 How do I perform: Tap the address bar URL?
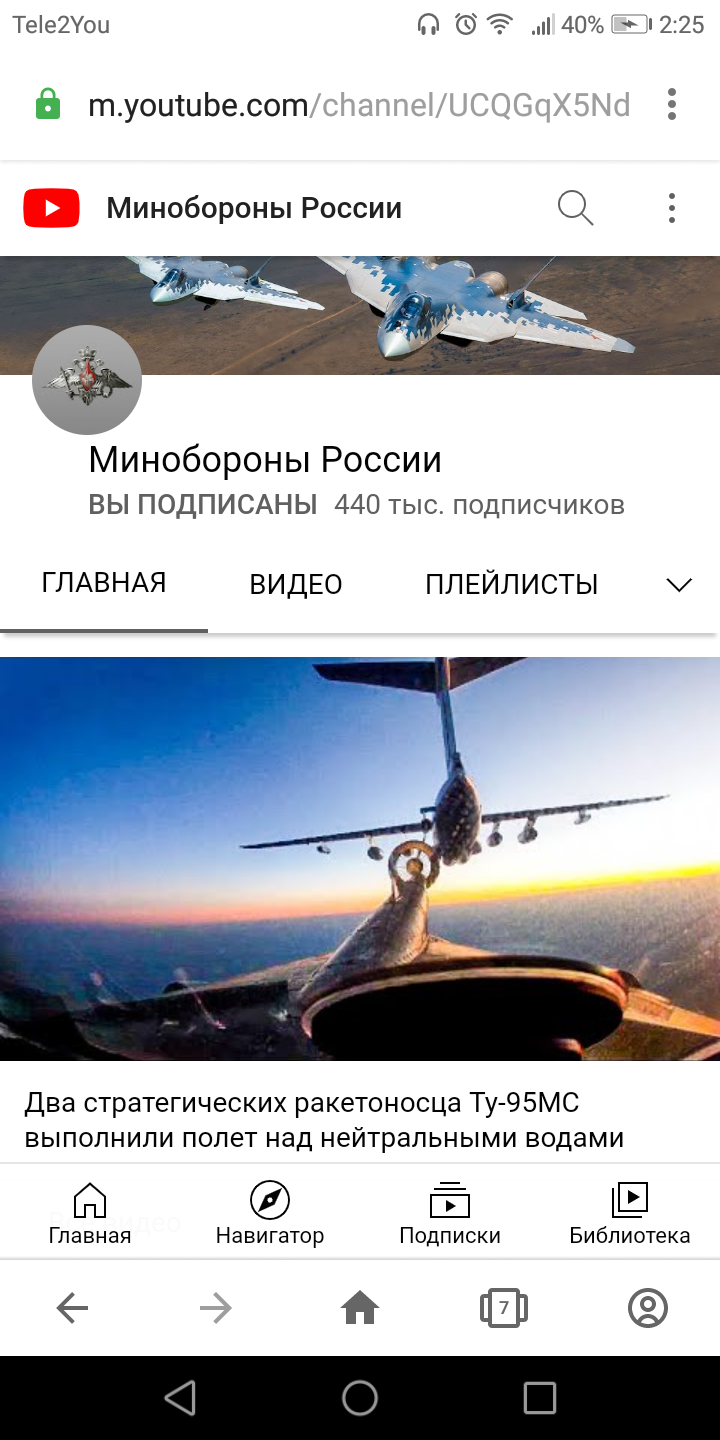[x=358, y=105]
